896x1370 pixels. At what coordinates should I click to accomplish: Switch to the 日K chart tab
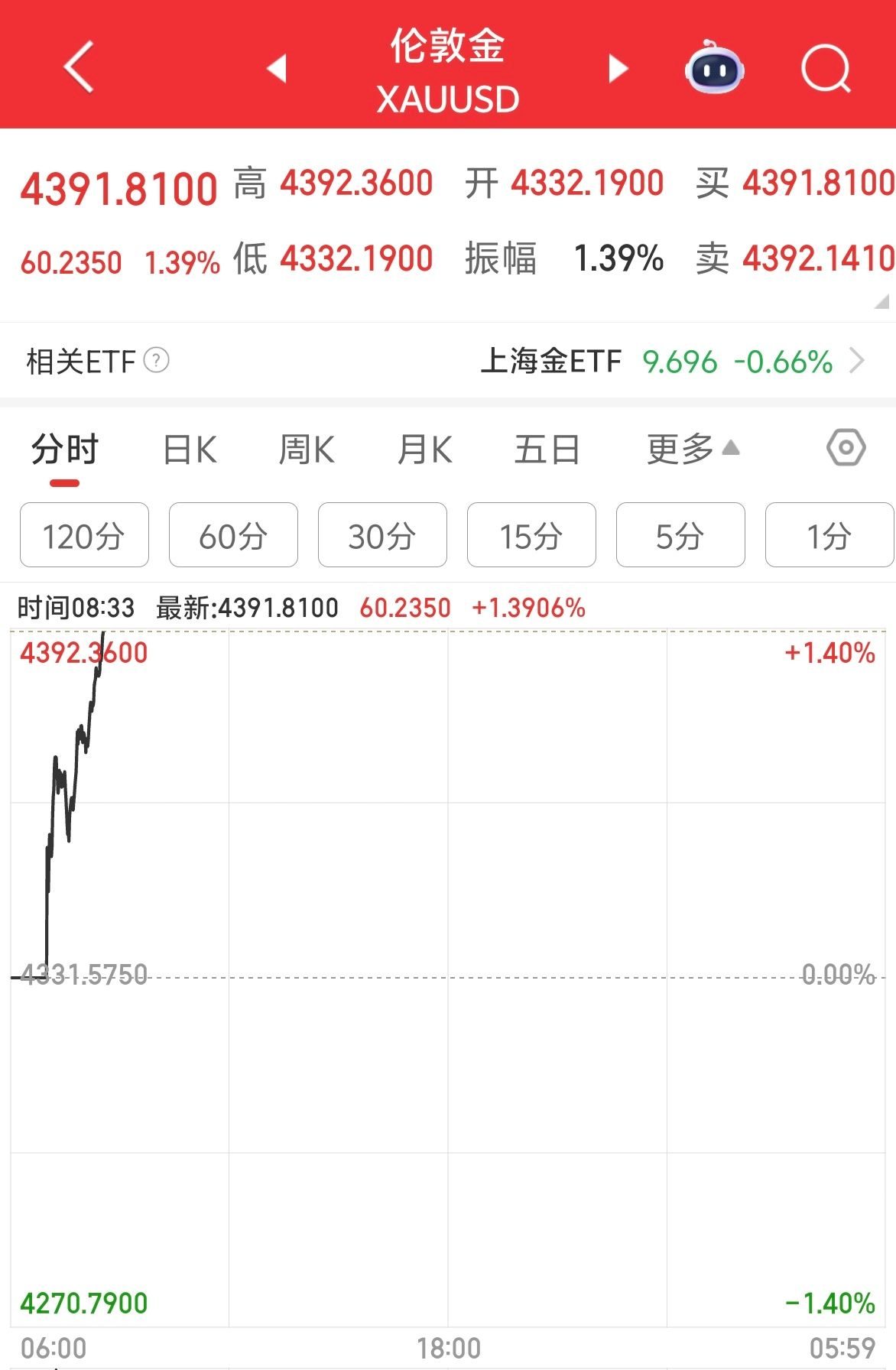pos(190,450)
